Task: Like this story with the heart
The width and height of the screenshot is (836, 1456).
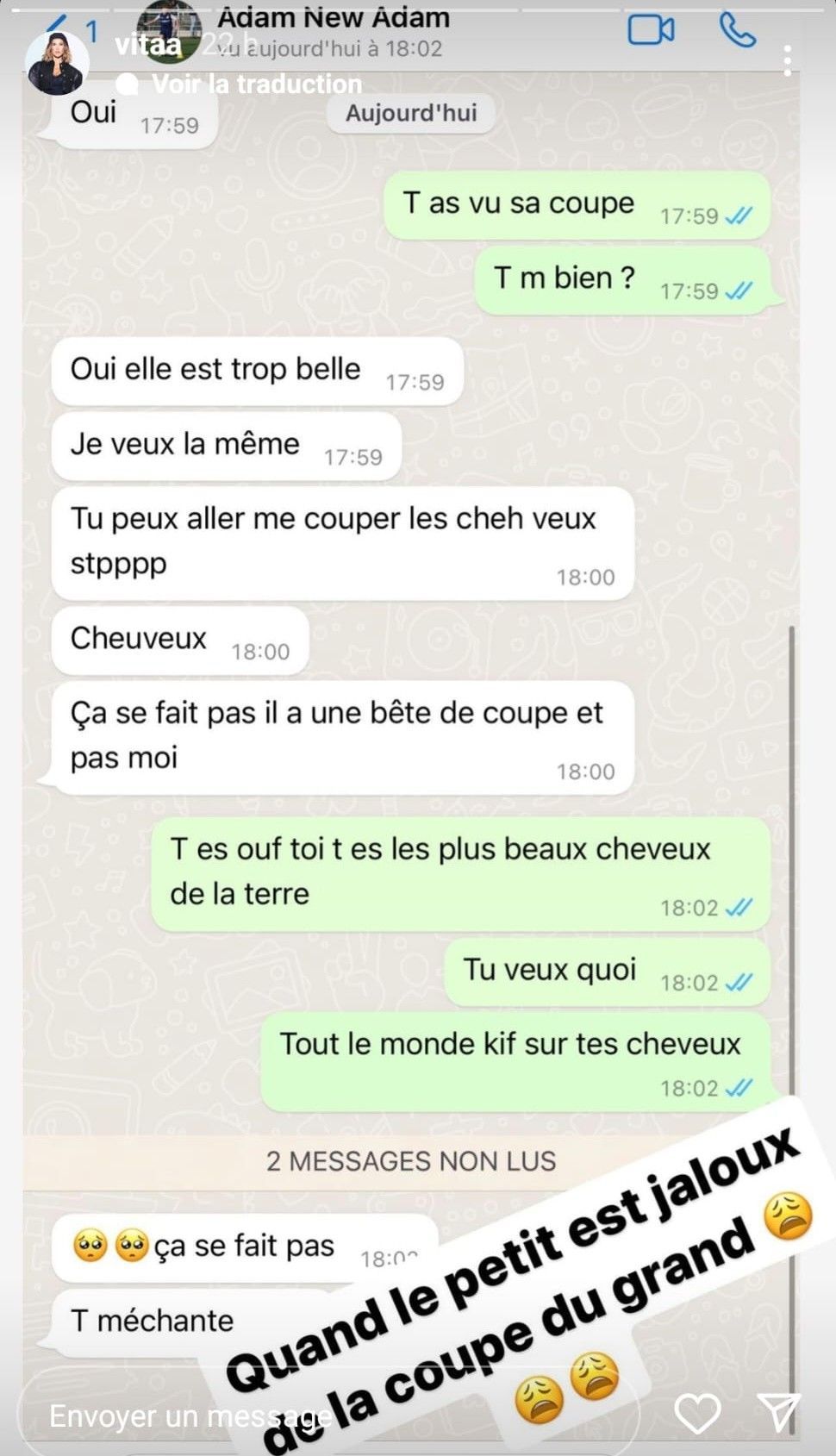Action: tap(697, 1414)
